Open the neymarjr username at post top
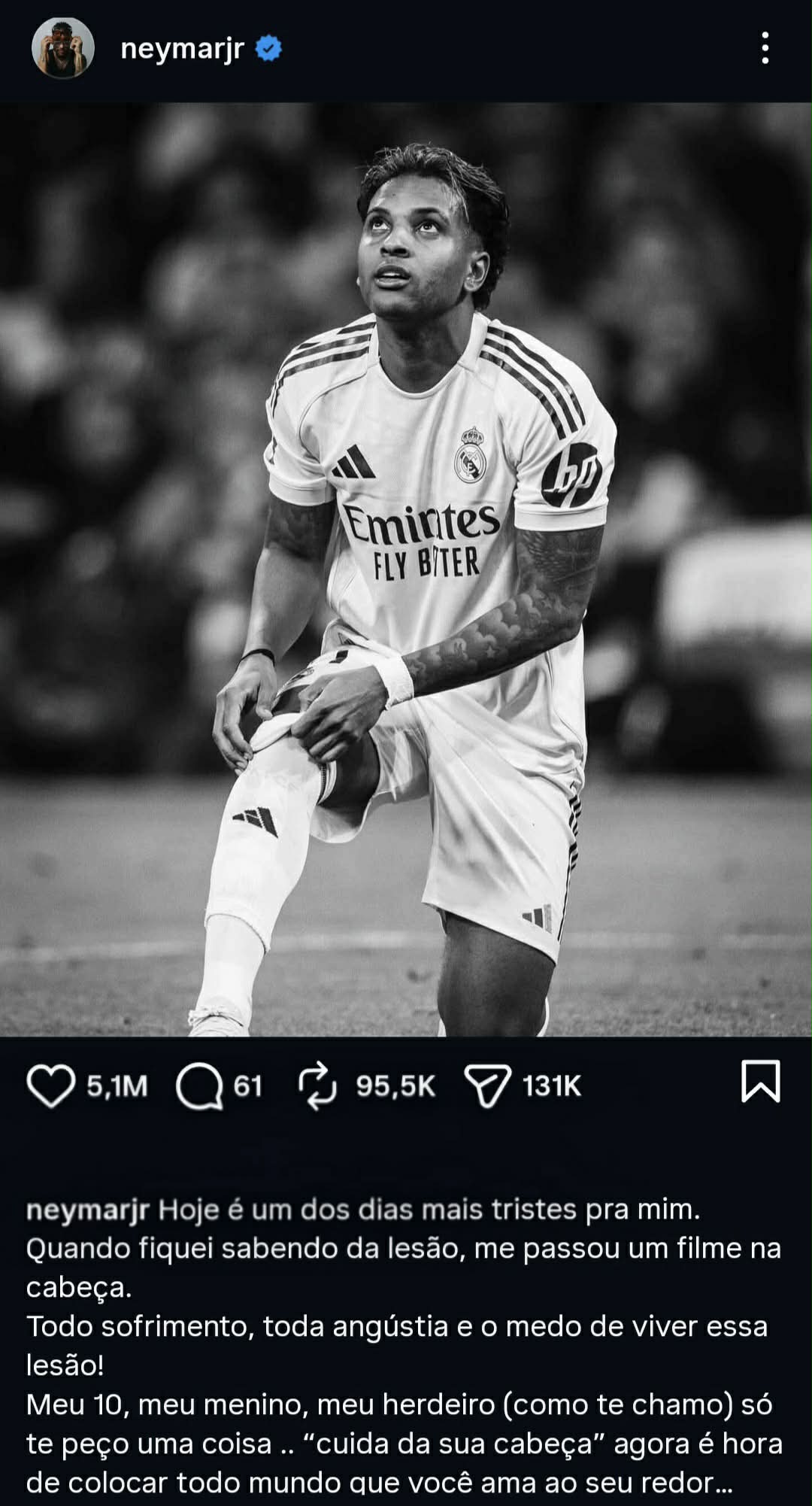The width and height of the screenshot is (812, 1506). click(x=182, y=49)
